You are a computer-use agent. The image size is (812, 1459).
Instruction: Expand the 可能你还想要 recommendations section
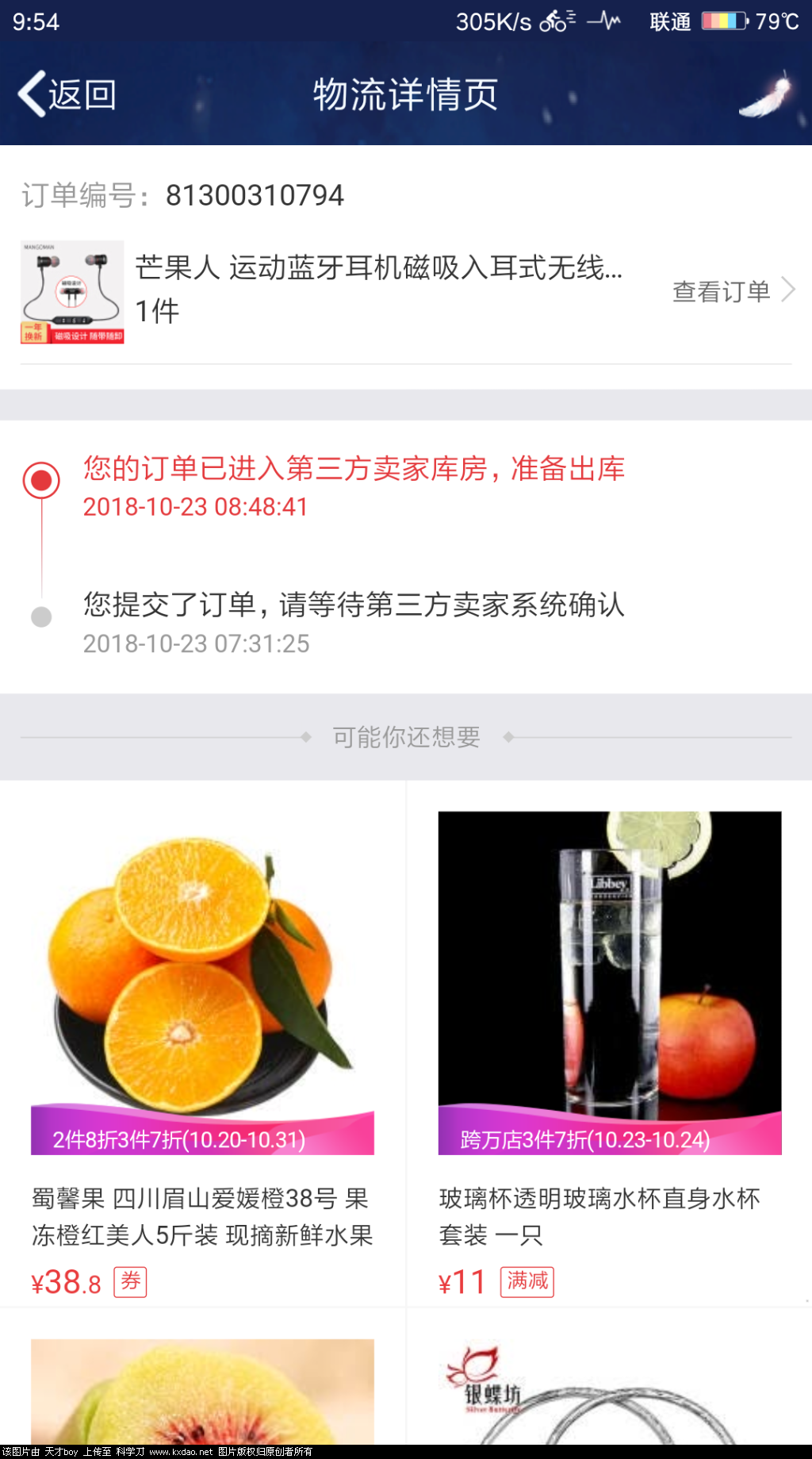pos(406,735)
